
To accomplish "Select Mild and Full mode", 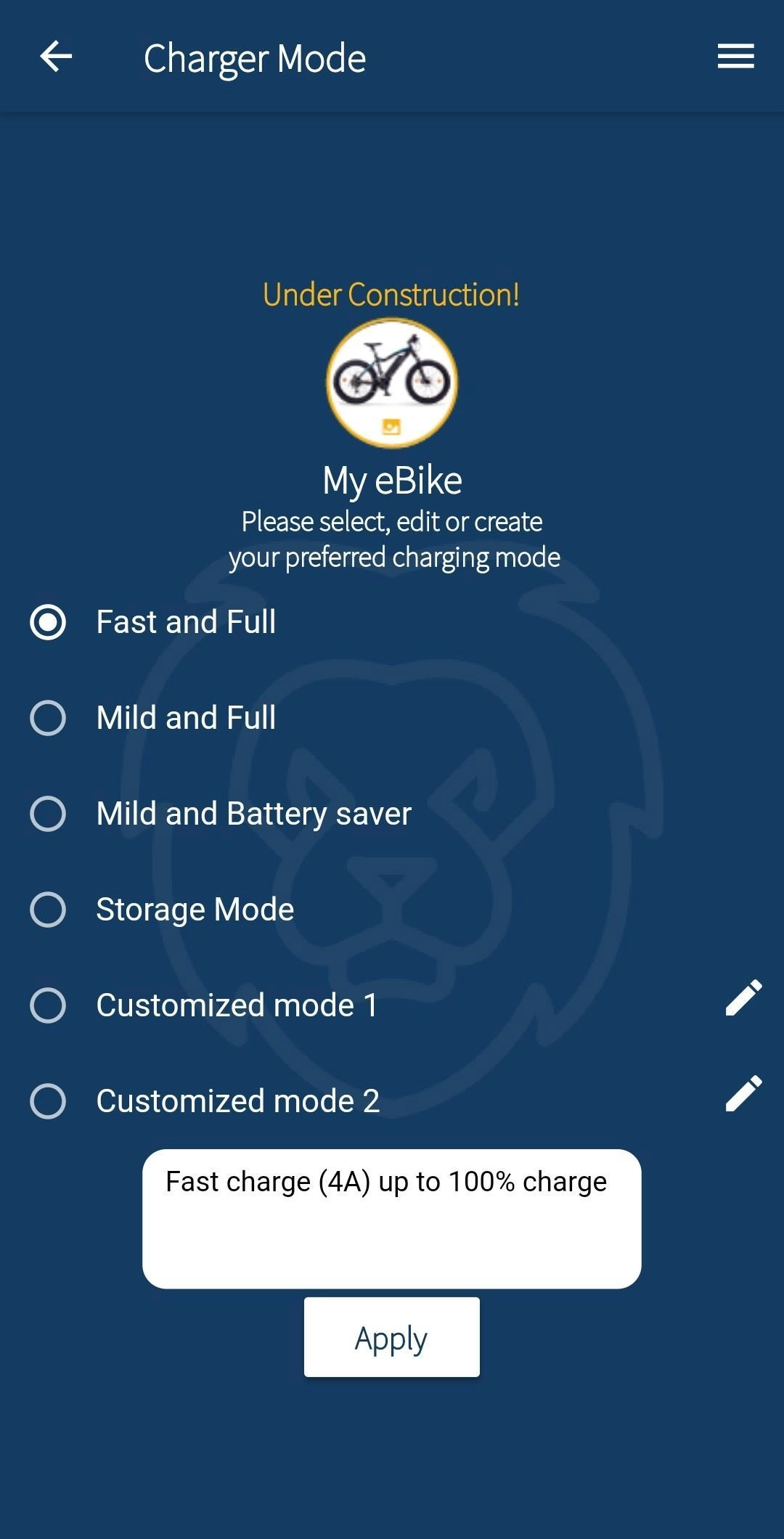I will click(48, 718).
